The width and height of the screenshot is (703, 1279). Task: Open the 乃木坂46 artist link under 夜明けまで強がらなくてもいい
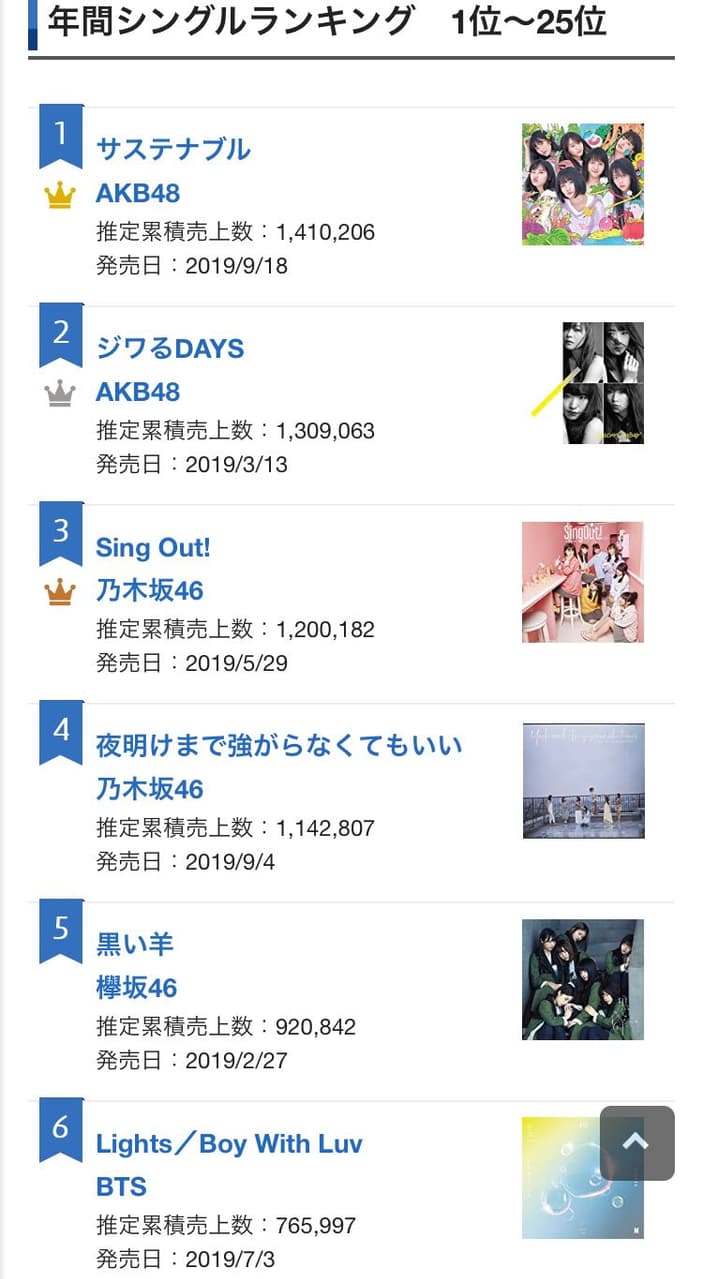coord(149,790)
